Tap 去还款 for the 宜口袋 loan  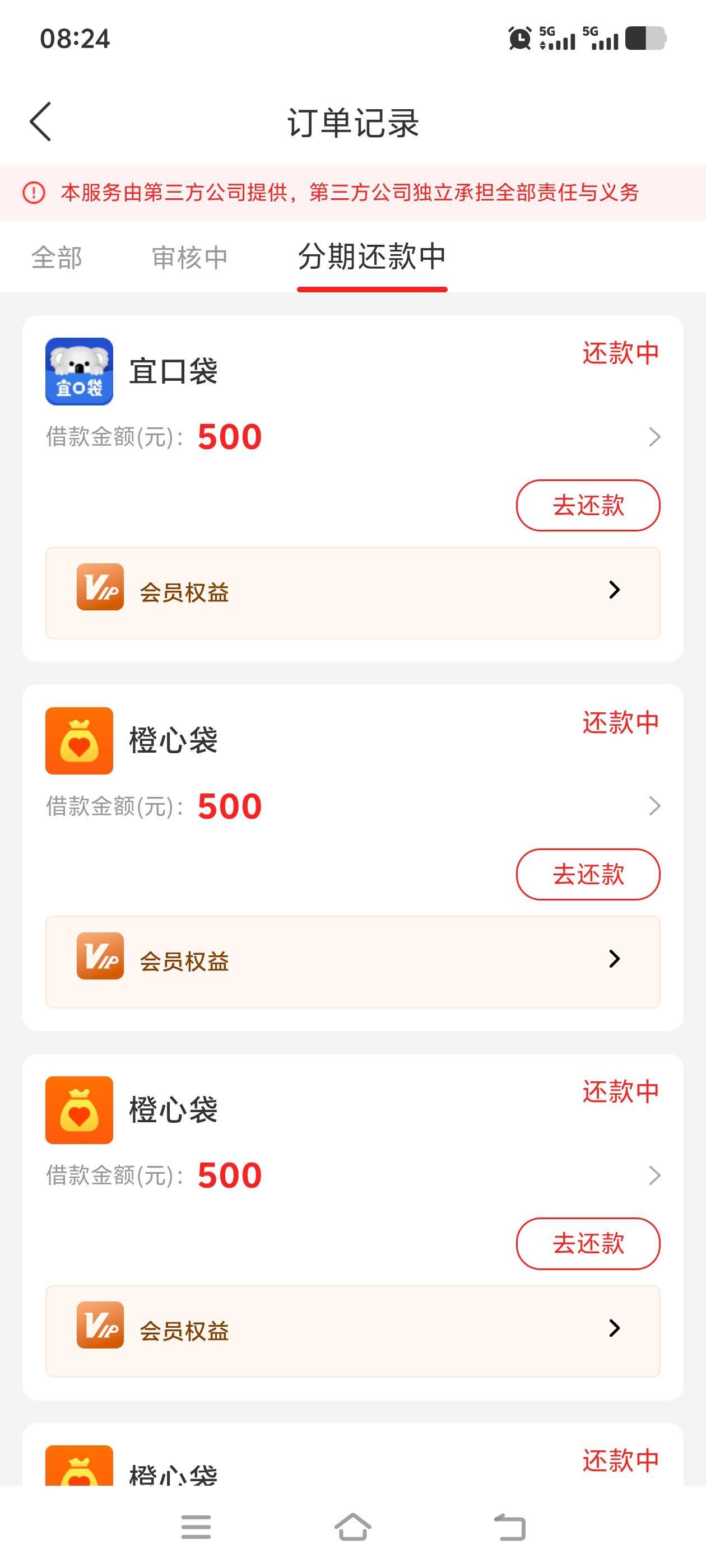click(x=588, y=505)
